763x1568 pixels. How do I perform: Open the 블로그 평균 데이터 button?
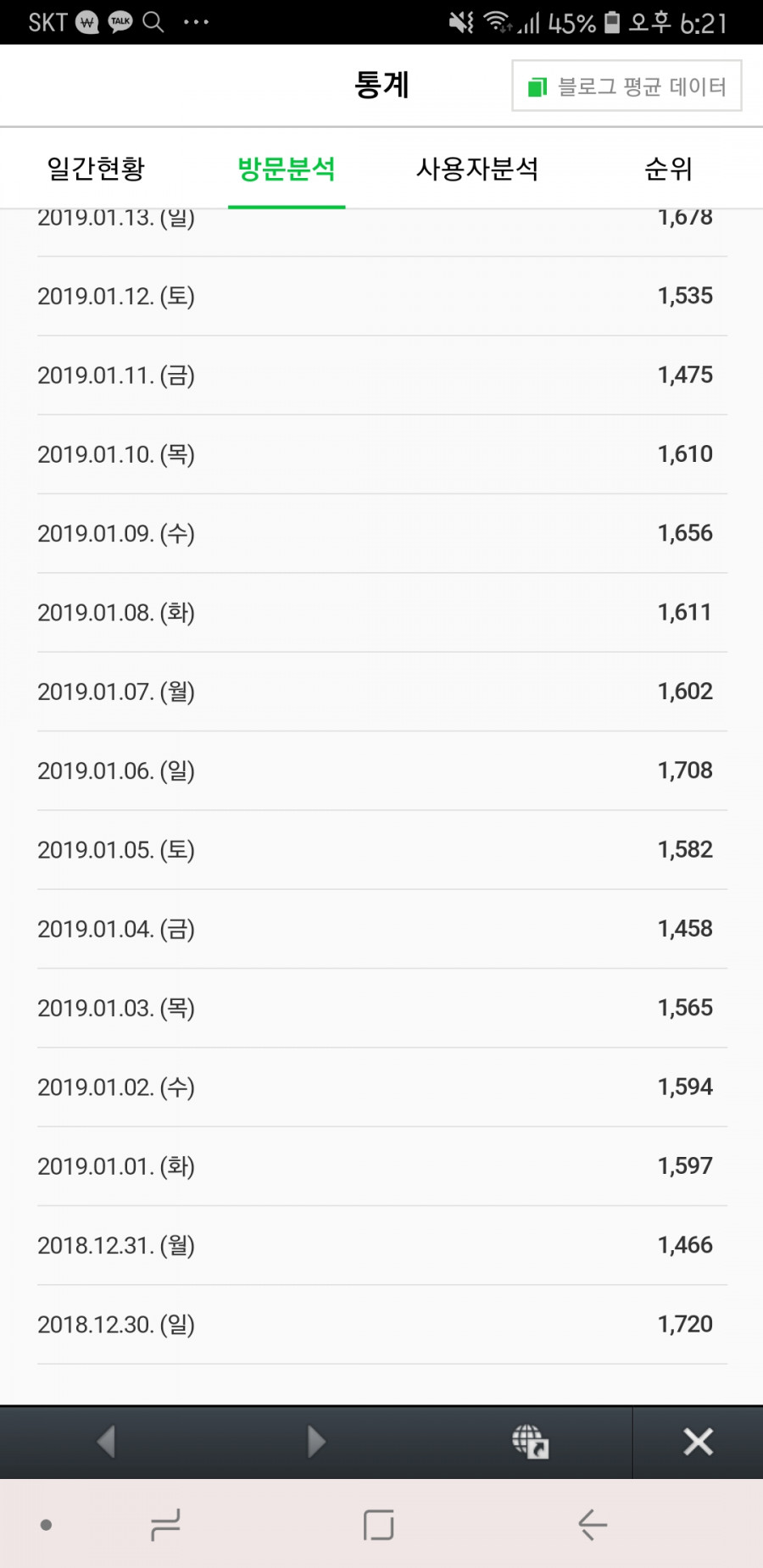point(627,86)
